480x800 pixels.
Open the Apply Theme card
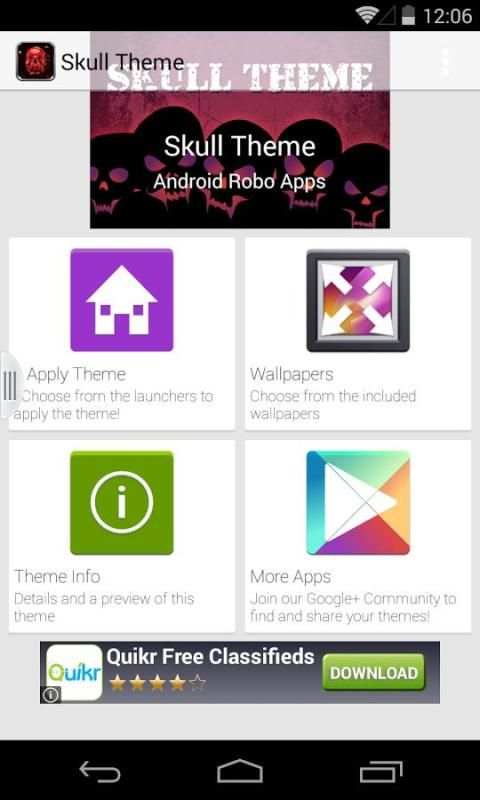click(122, 334)
